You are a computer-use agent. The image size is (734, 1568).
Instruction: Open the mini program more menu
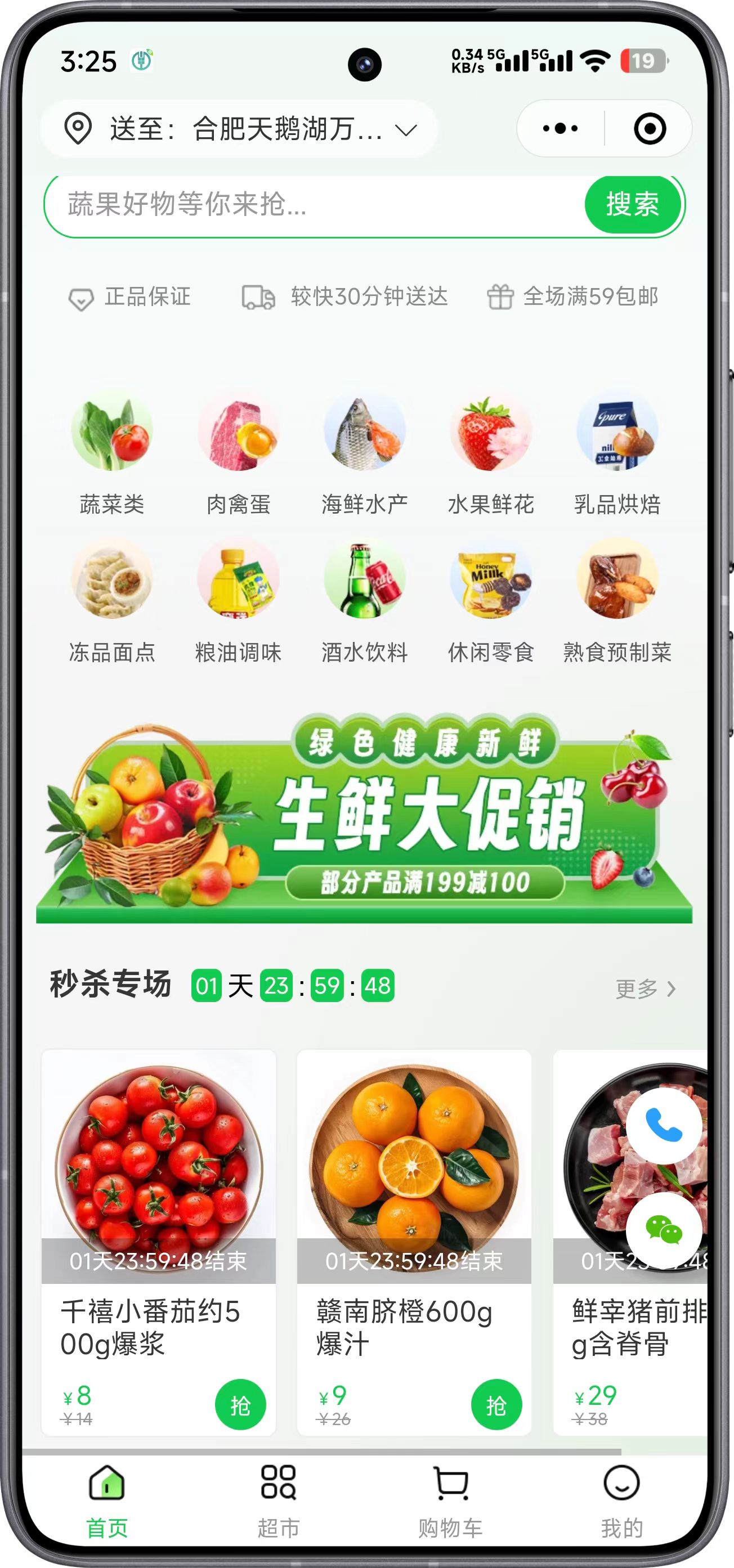click(x=560, y=128)
